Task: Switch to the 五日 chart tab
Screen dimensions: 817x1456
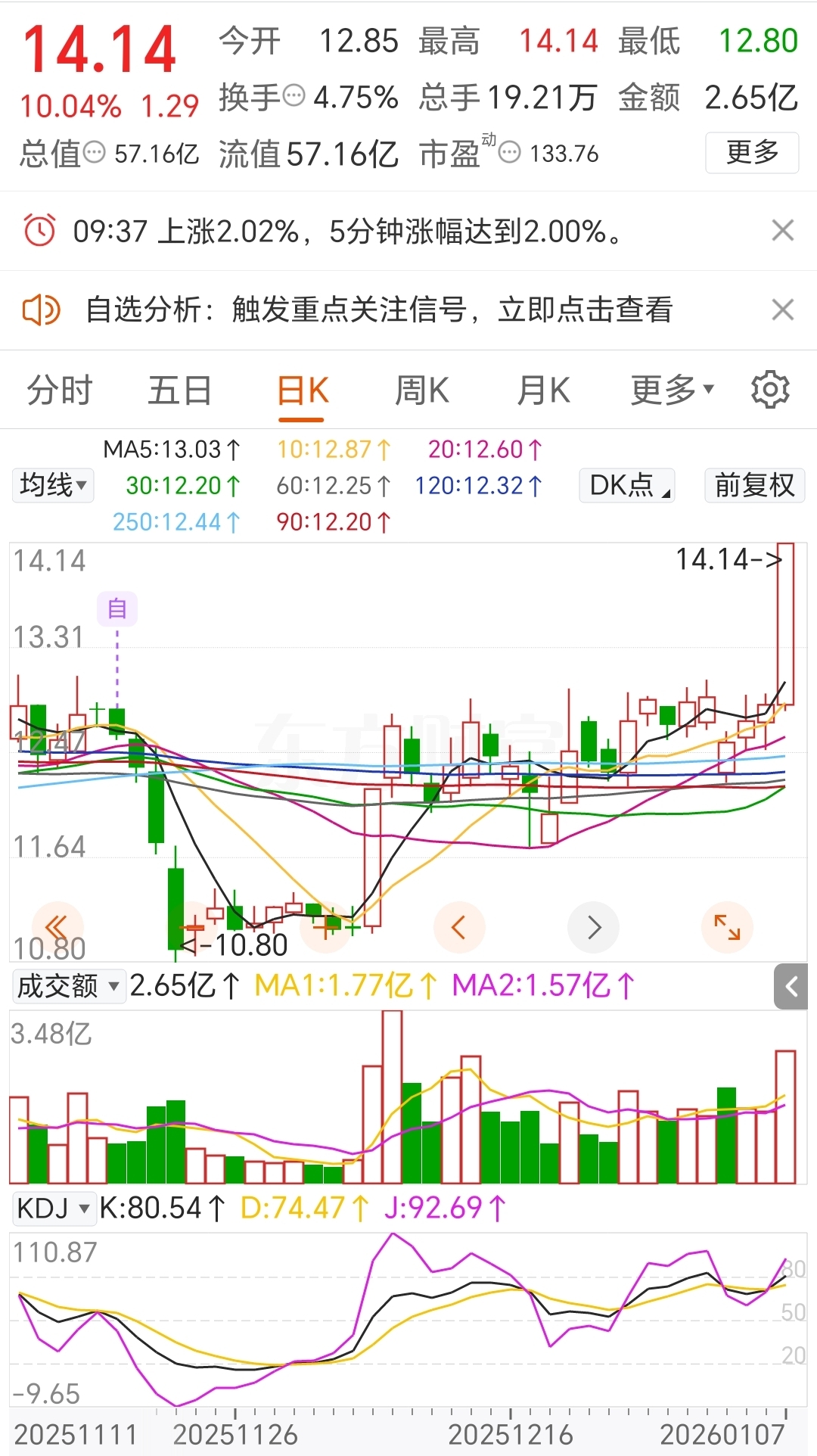Action: point(179,390)
